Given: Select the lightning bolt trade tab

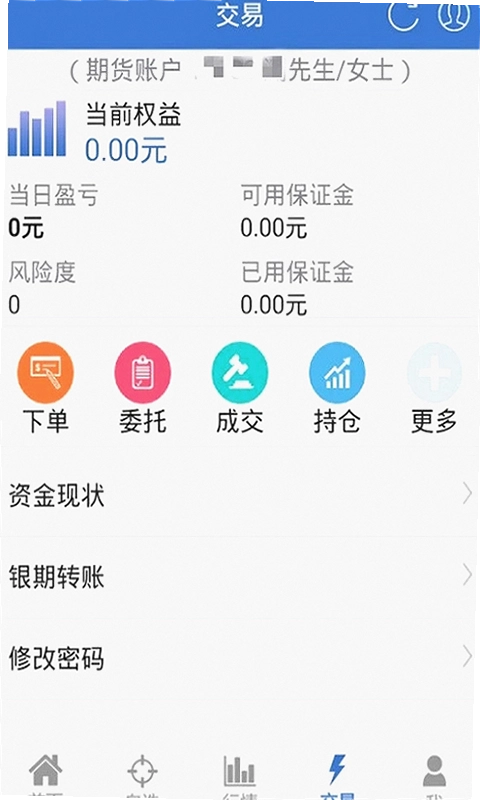Looking at the screenshot, I should pos(337,776).
